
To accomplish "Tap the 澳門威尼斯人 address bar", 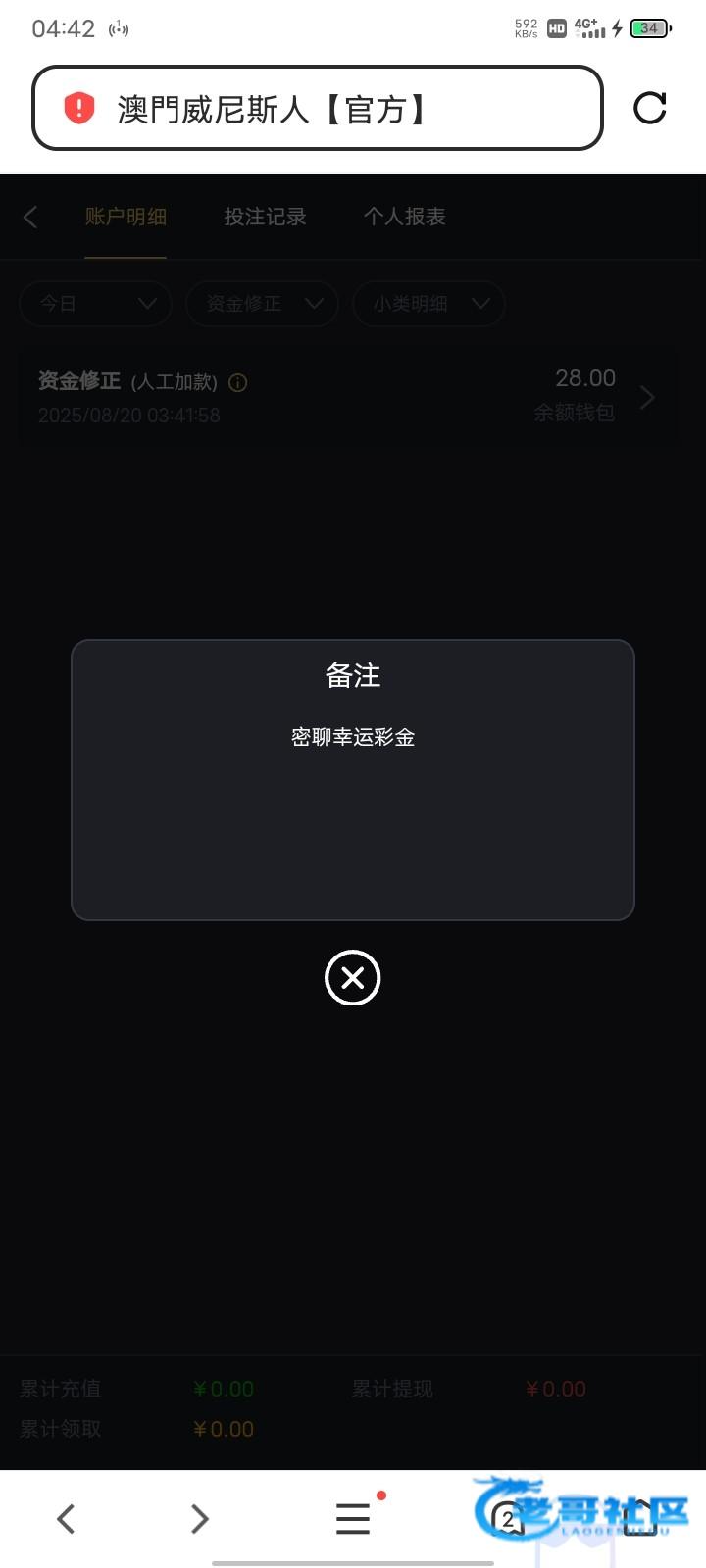I will pyautogui.click(x=318, y=108).
